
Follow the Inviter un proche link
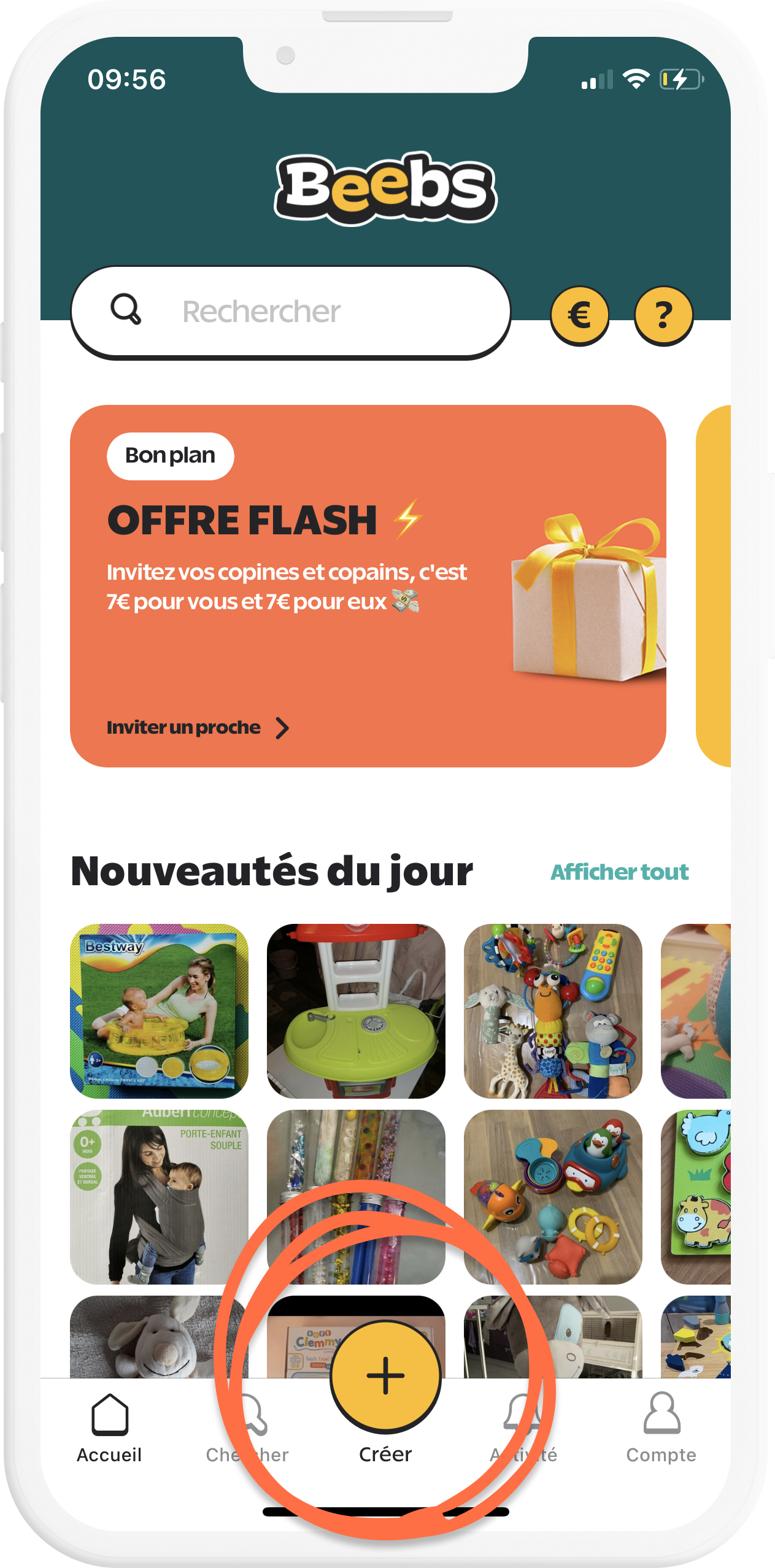coord(198,728)
